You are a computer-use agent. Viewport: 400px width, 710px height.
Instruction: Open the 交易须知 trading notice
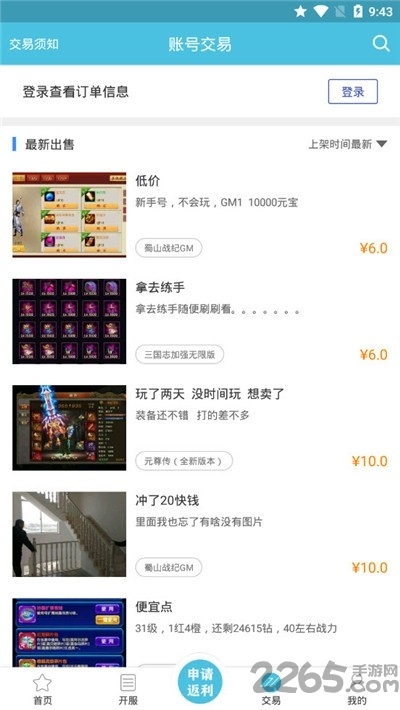34,44
